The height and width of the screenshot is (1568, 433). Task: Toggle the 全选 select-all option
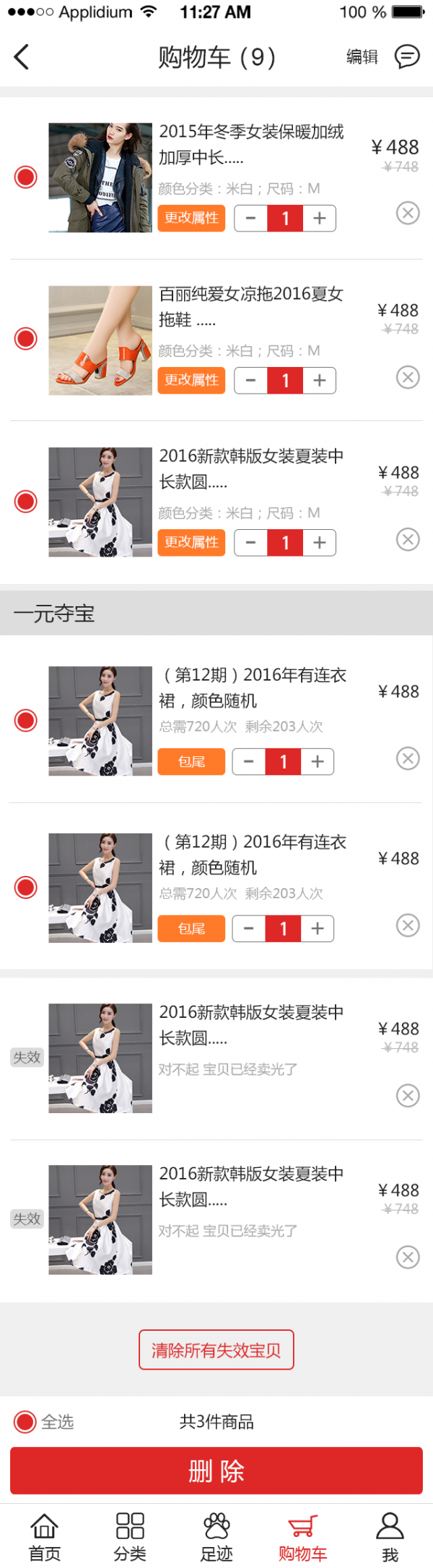26,1422
